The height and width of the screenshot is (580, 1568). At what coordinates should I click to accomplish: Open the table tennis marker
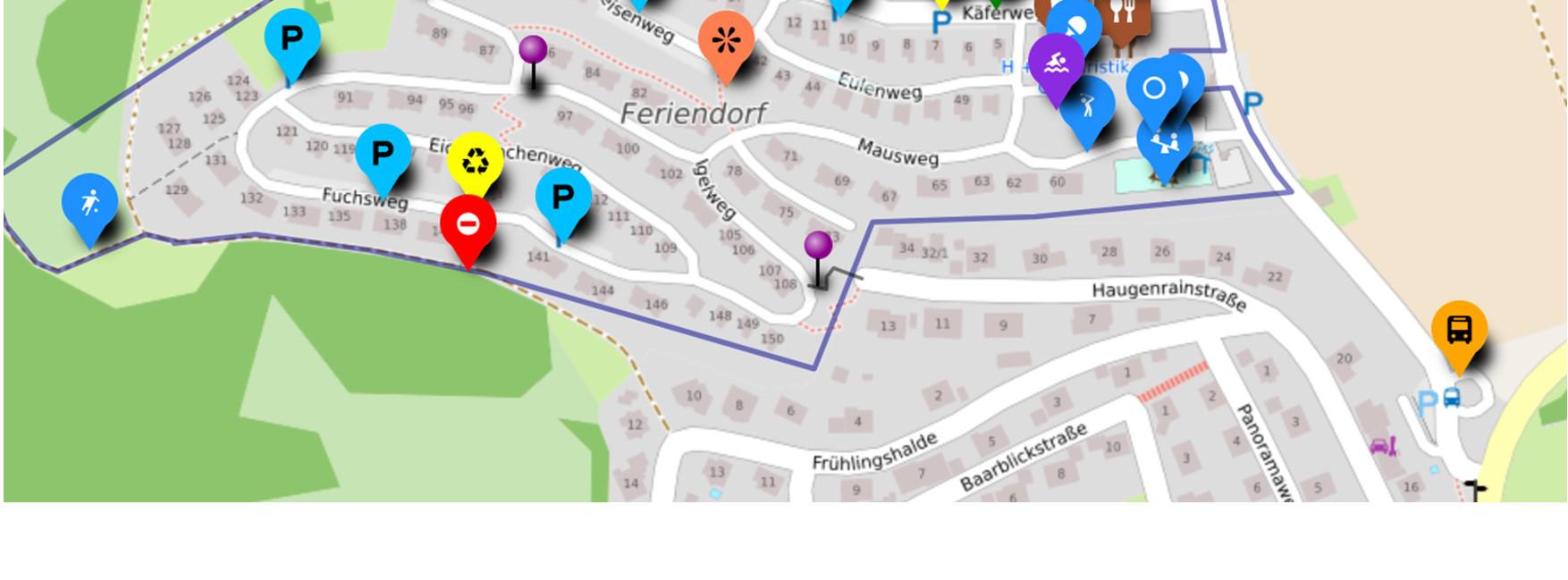tap(1074, 24)
